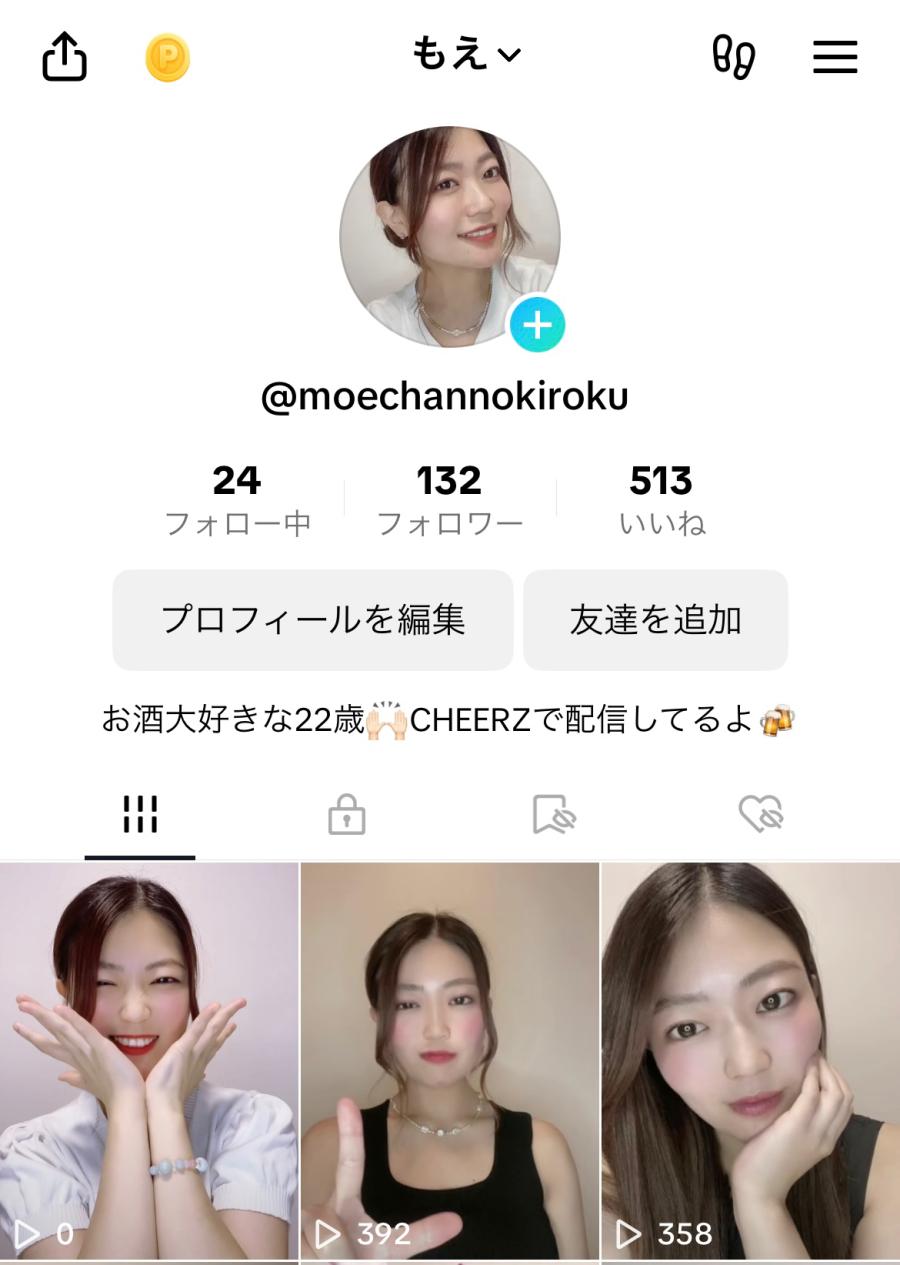Switch to the hidden saved bookmarks tab

[x=554, y=815]
